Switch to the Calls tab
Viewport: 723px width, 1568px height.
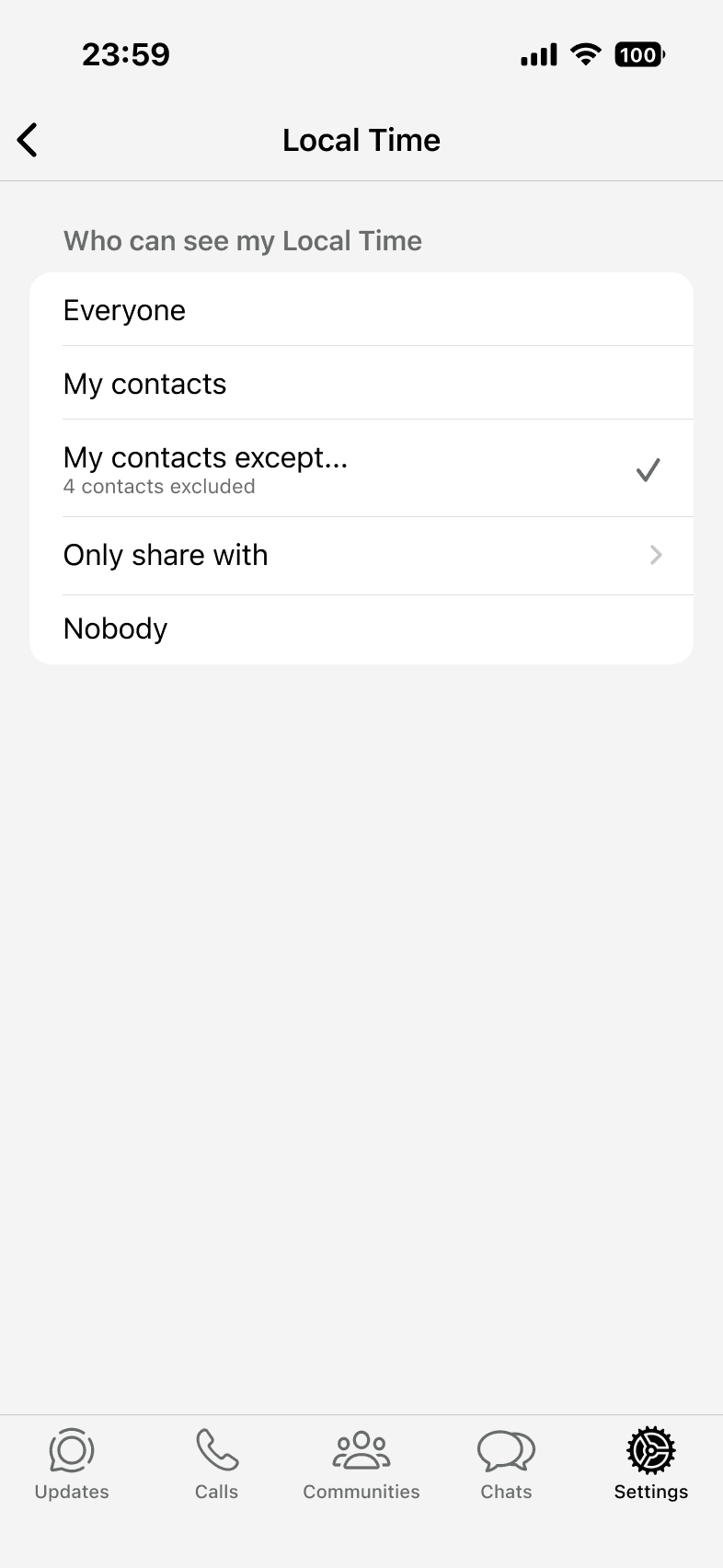tap(217, 1465)
